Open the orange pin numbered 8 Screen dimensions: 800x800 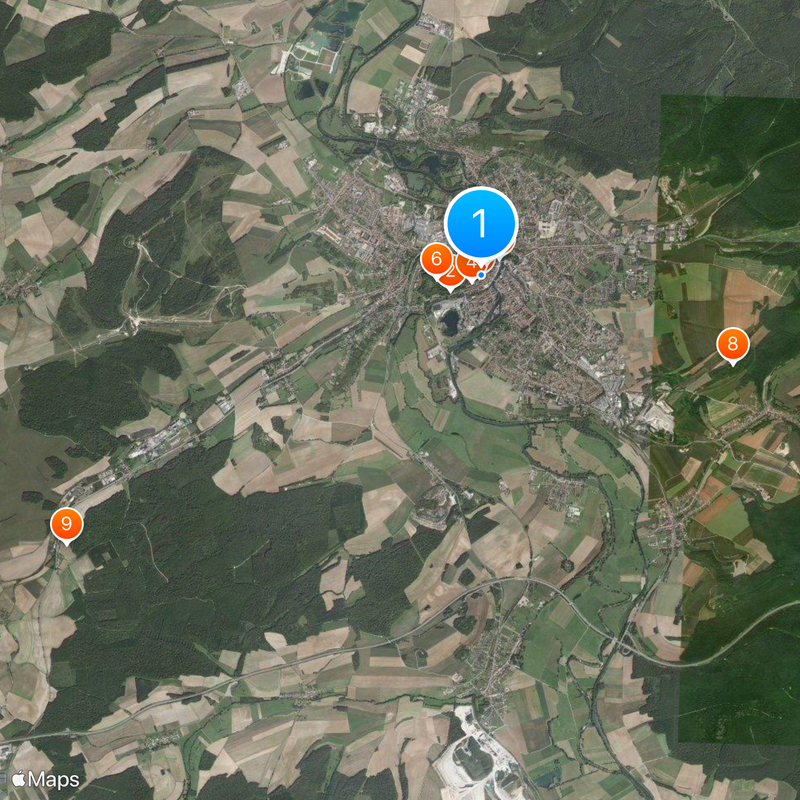click(x=732, y=345)
